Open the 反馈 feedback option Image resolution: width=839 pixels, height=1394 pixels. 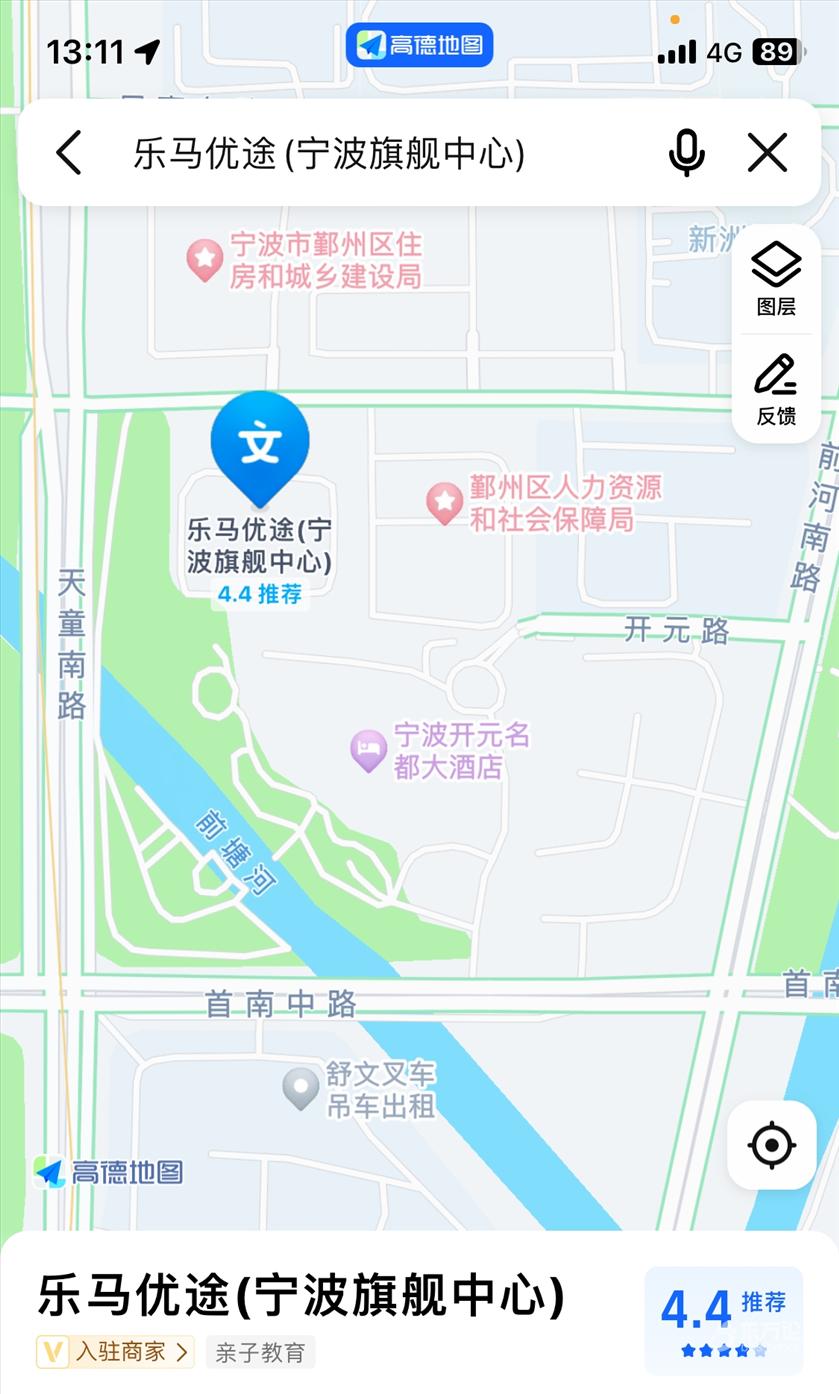776,389
